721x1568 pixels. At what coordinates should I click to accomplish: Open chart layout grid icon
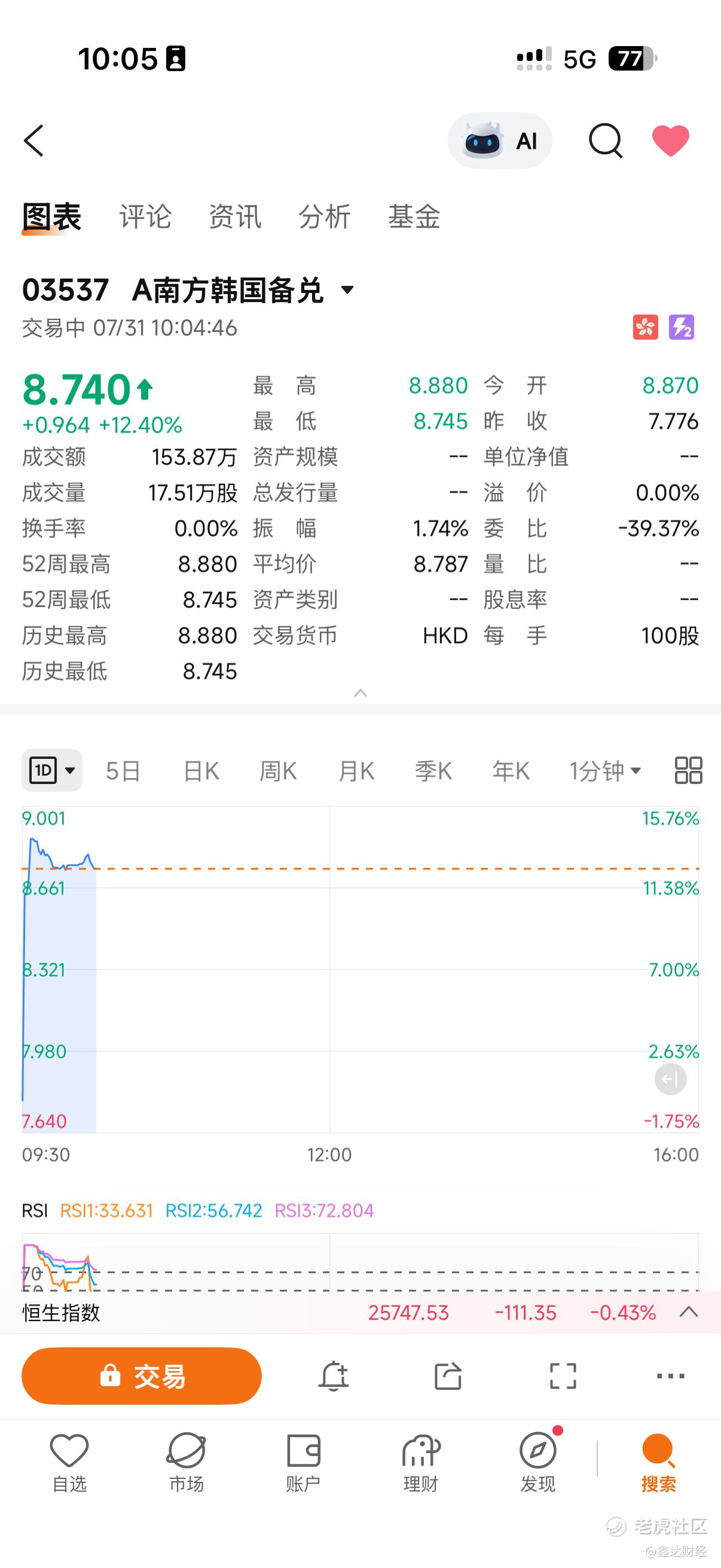point(688,770)
